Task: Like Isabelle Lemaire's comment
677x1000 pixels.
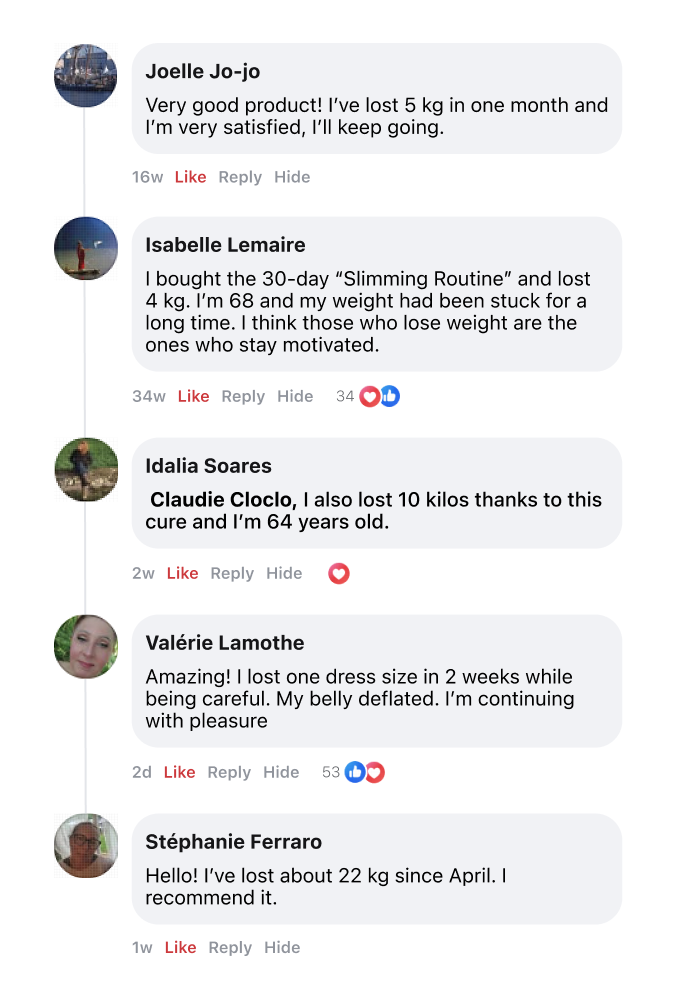Action: click(x=193, y=396)
